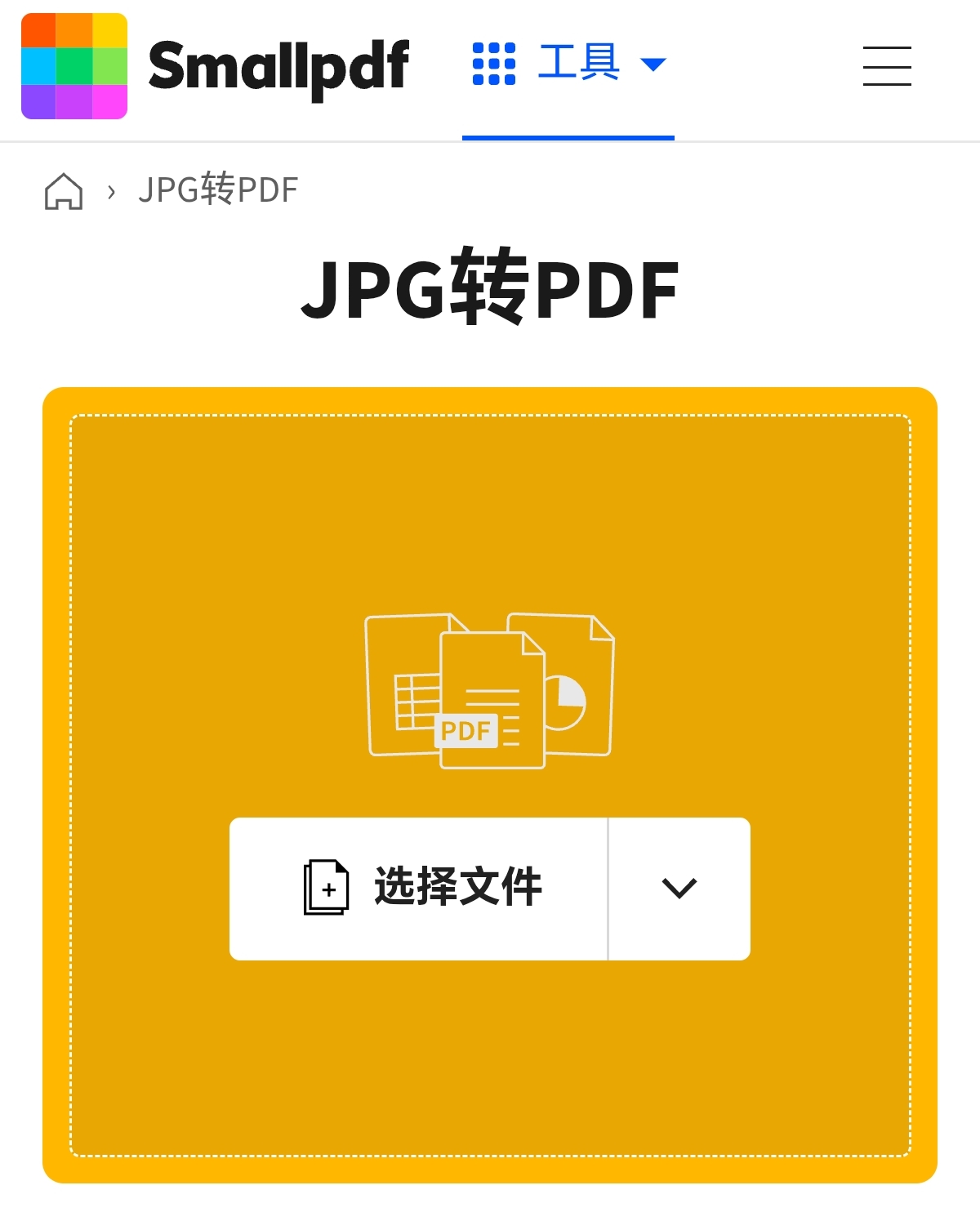The image size is (980, 1221).
Task: Expand the 工具 tools dropdown
Action: coord(569,64)
